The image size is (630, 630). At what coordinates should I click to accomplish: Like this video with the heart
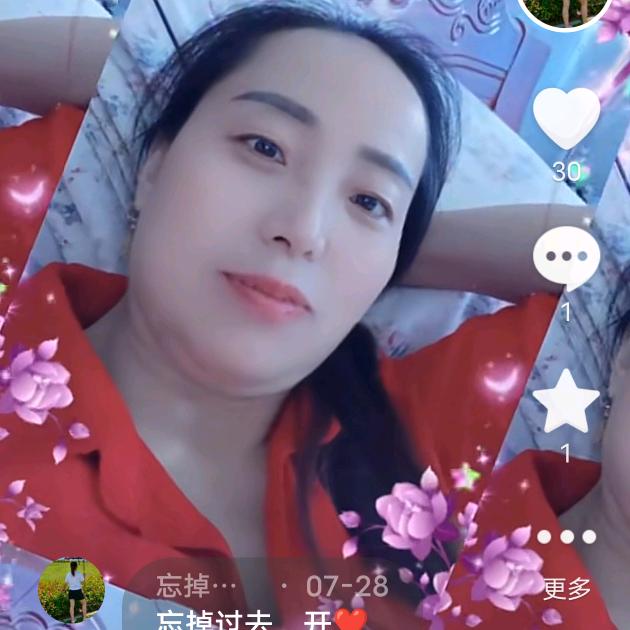pyautogui.click(x=566, y=118)
